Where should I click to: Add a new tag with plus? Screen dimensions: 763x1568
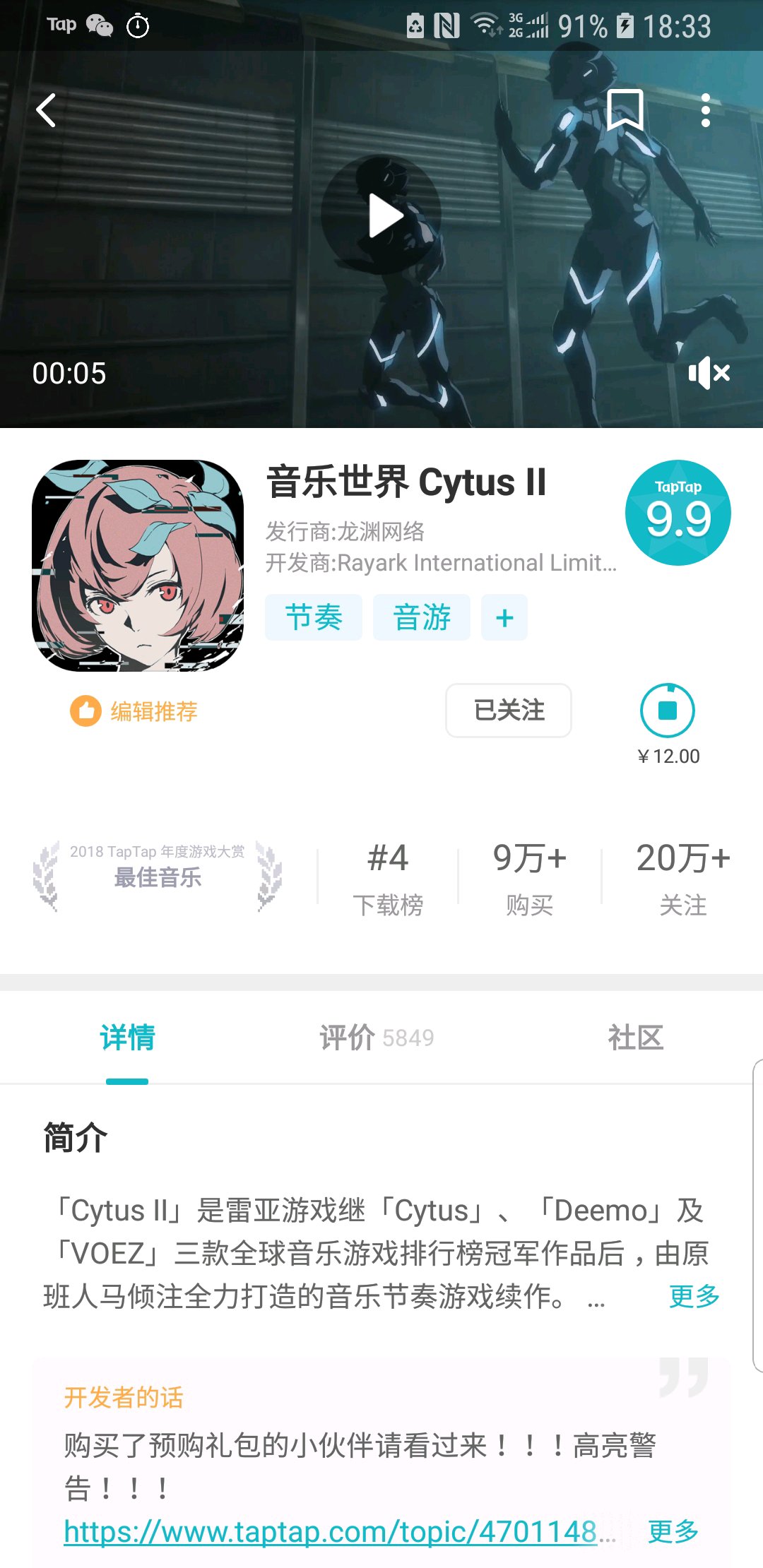click(504, 617)
